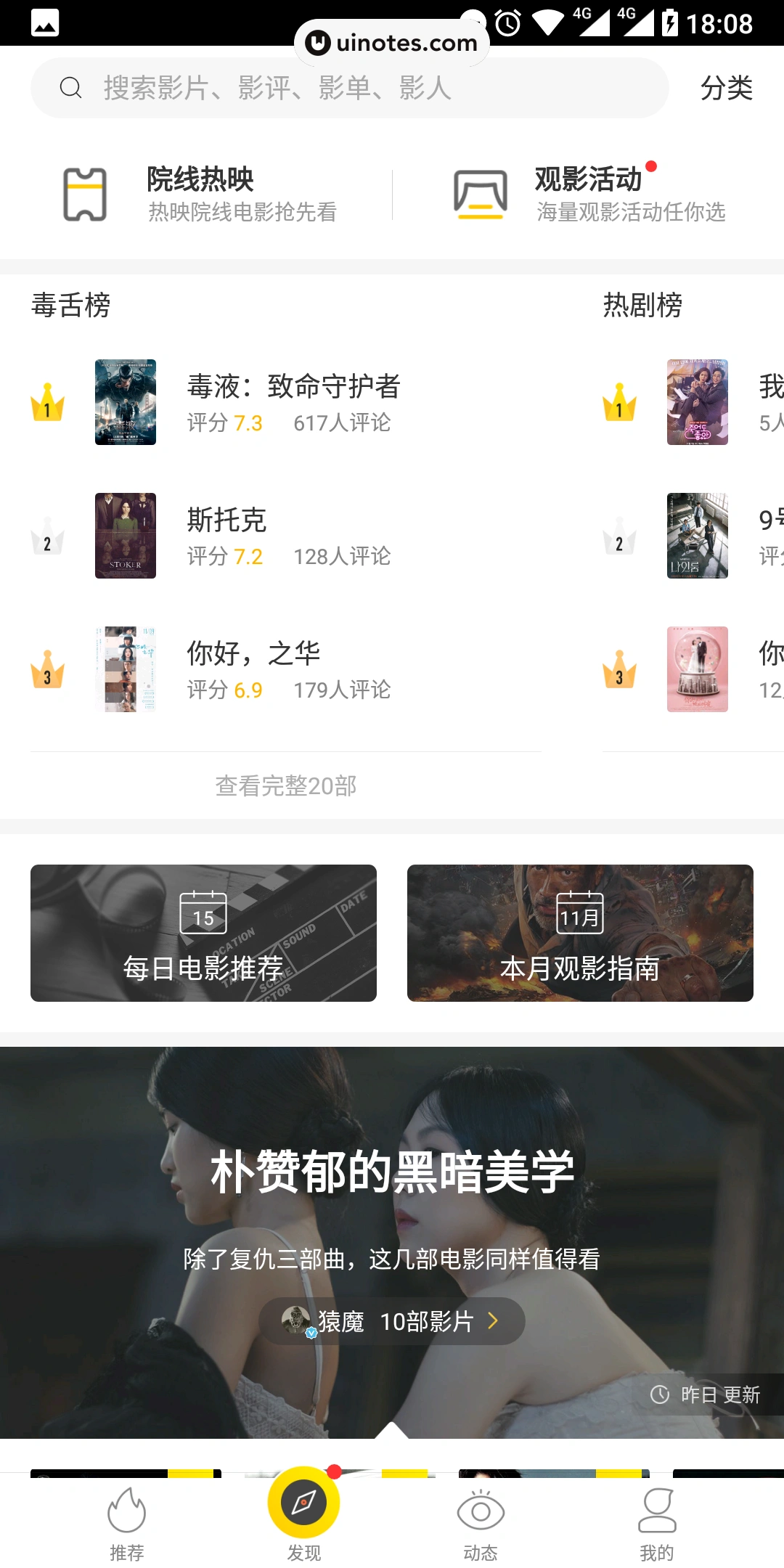The width and height of the screenshot is (784, 1568).
Task: Open 本月观影指南 monthly guide card
Action: click(580, 933)
